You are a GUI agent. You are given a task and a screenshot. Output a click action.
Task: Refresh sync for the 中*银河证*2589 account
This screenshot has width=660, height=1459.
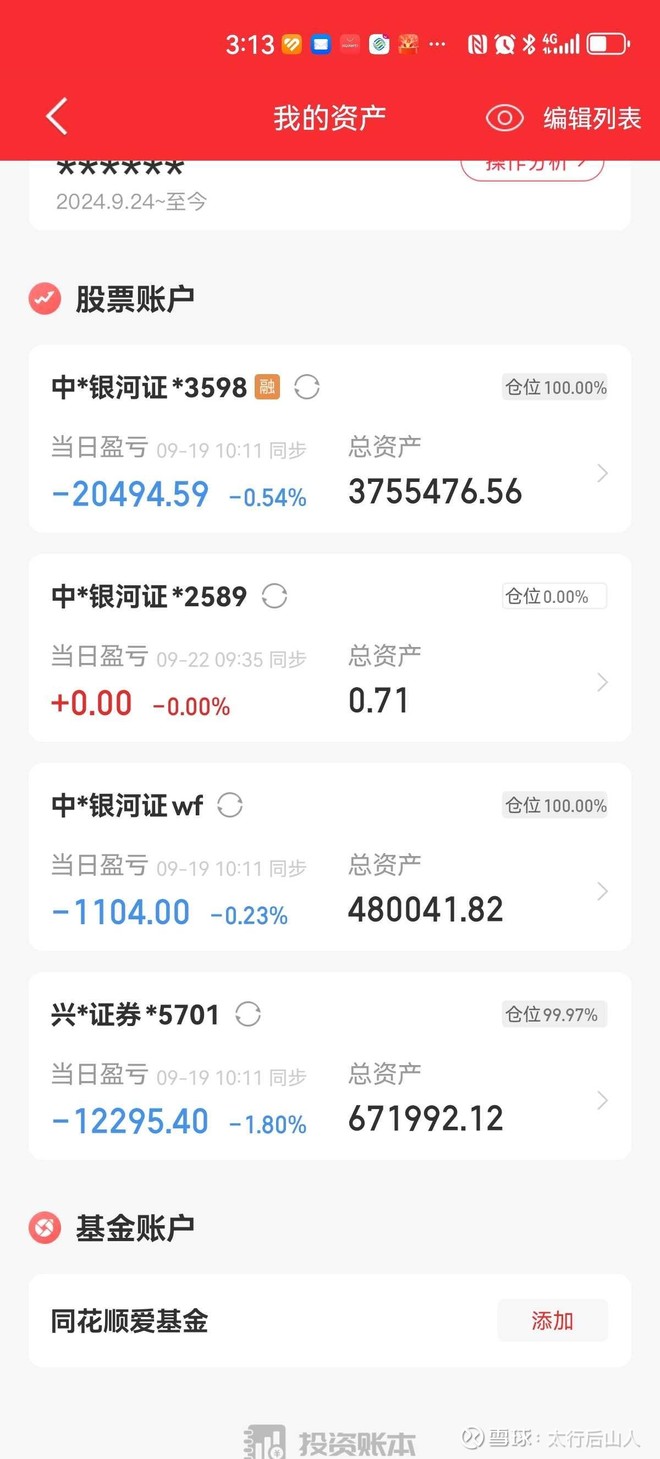274,596
